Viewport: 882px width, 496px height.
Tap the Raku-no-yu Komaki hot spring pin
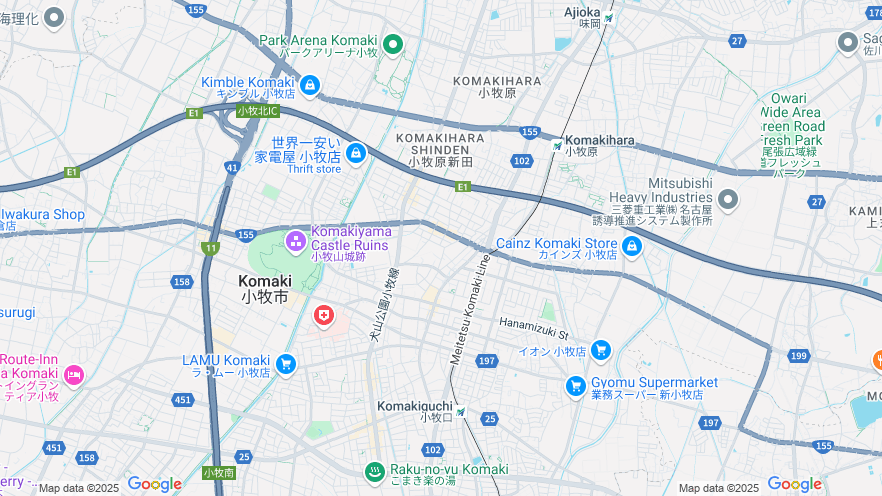click(x=374, y=472)
